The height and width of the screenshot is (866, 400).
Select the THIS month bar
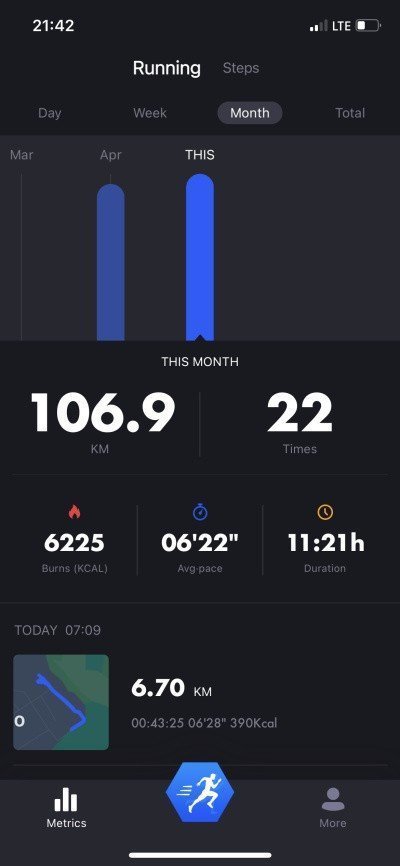click(200, 257)
